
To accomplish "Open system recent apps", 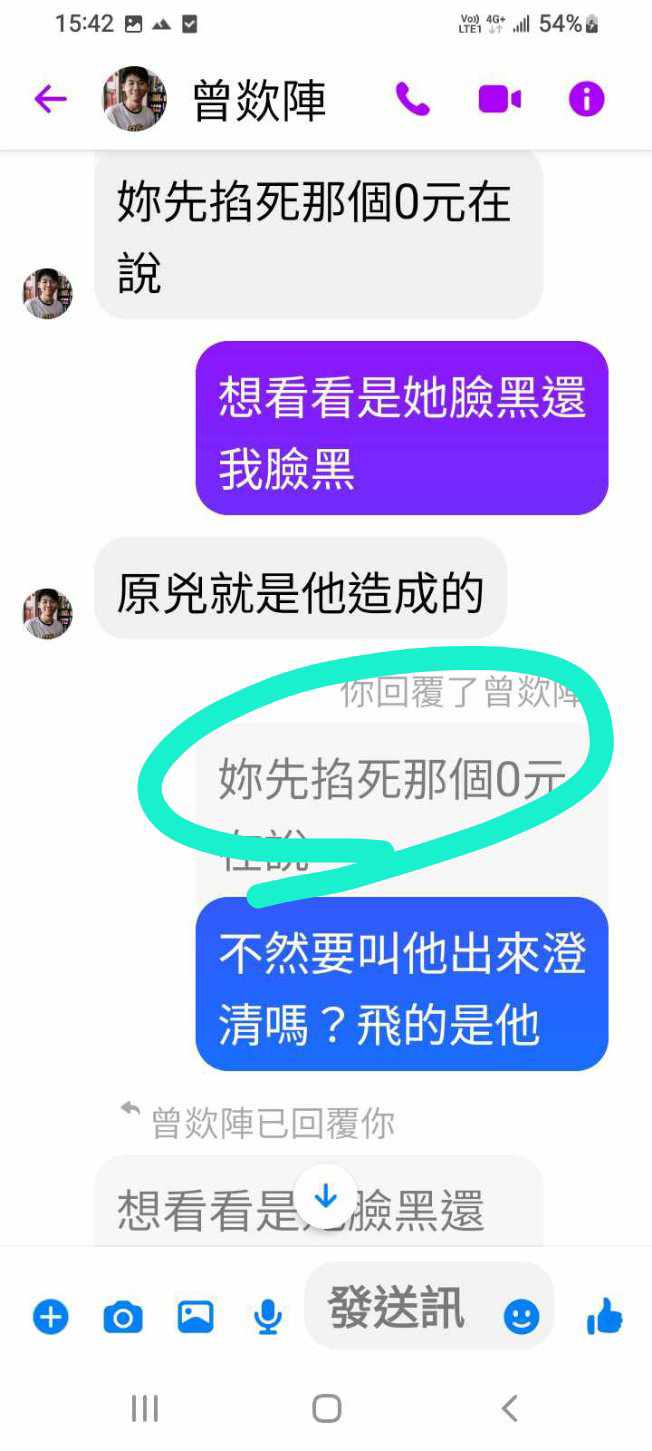I will tap(145, 1409).
